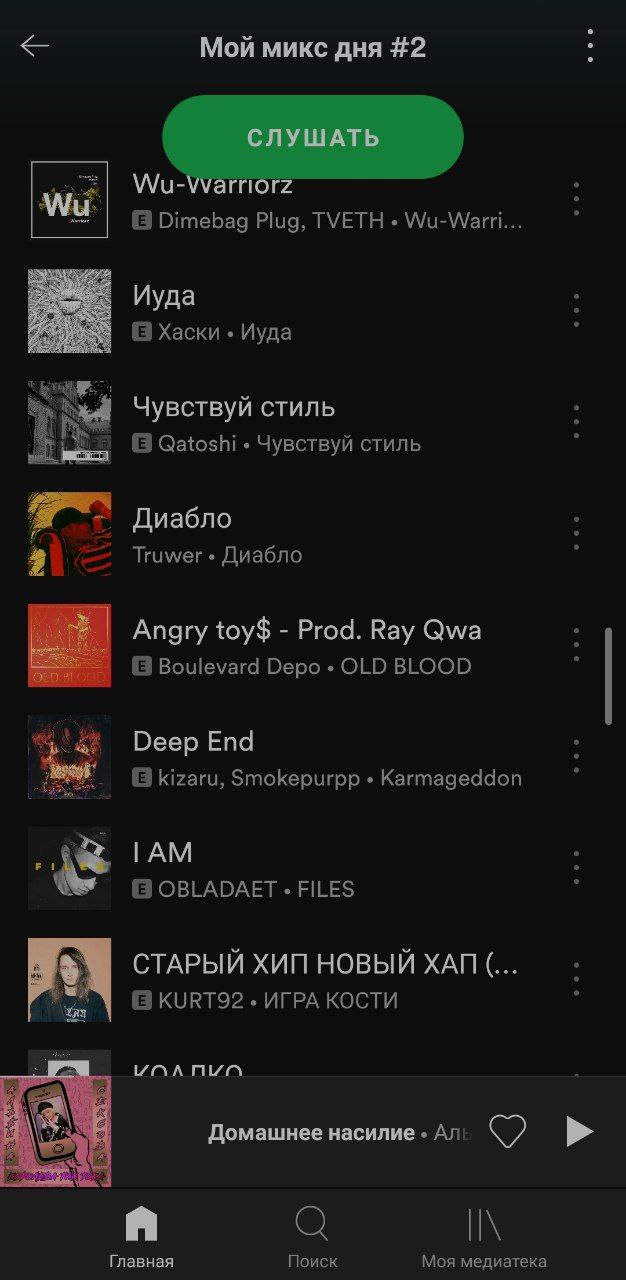The height and width of the screenshot is (1280, 626).
Task: Play СТАРЫЙ ХИП НОВЫЙ ХАП by KURT92
Action: tap(300, 980)
